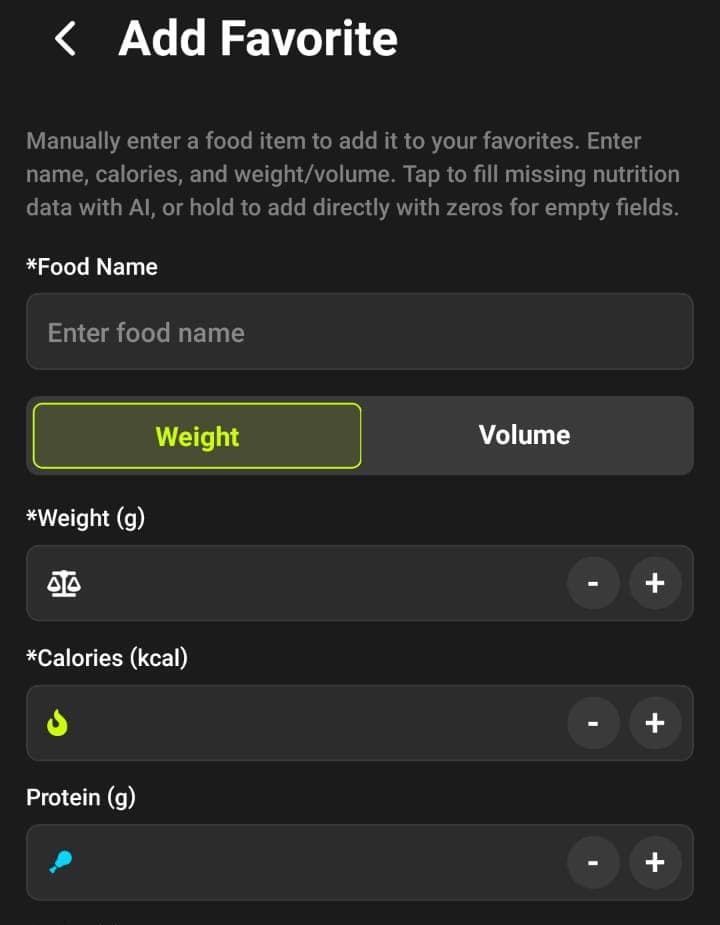720x925 pixels.
Task: Click the Add Favorite title
Action: click(257, 38)
